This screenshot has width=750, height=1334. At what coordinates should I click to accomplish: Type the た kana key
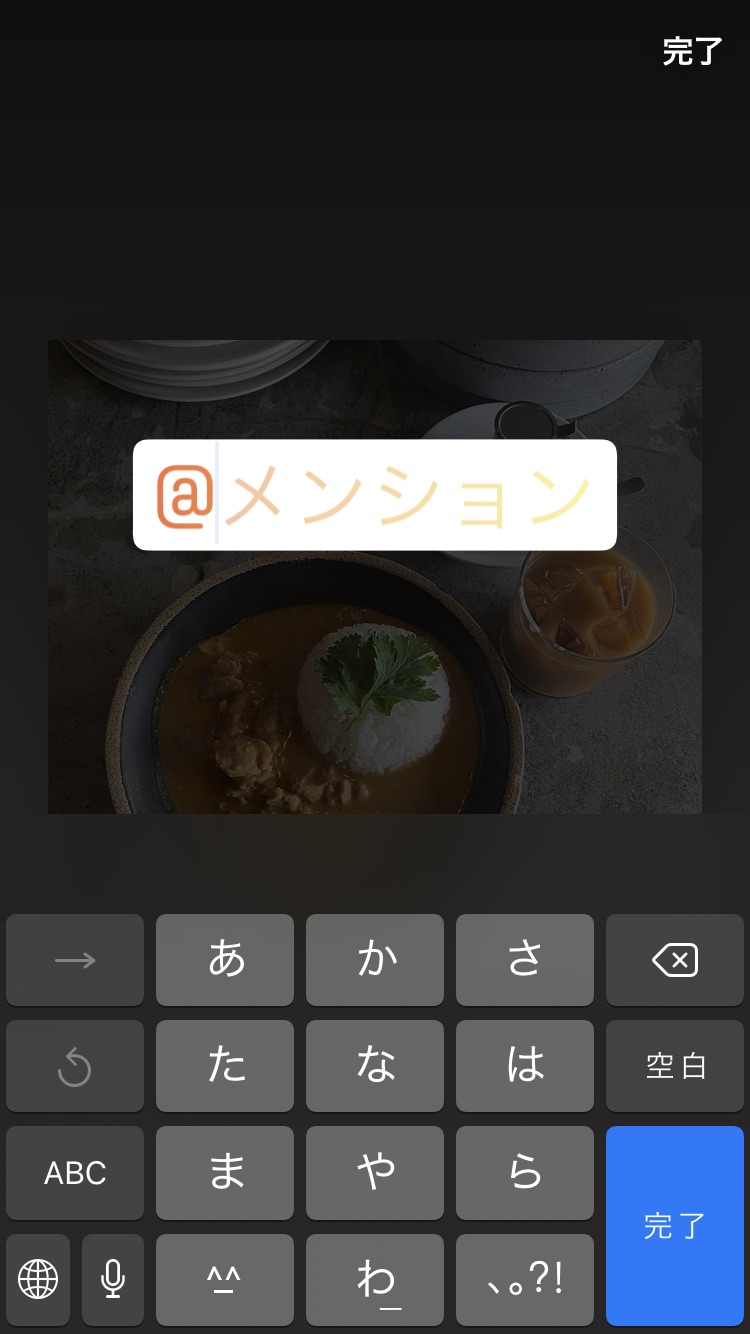tap(225, 1066)
